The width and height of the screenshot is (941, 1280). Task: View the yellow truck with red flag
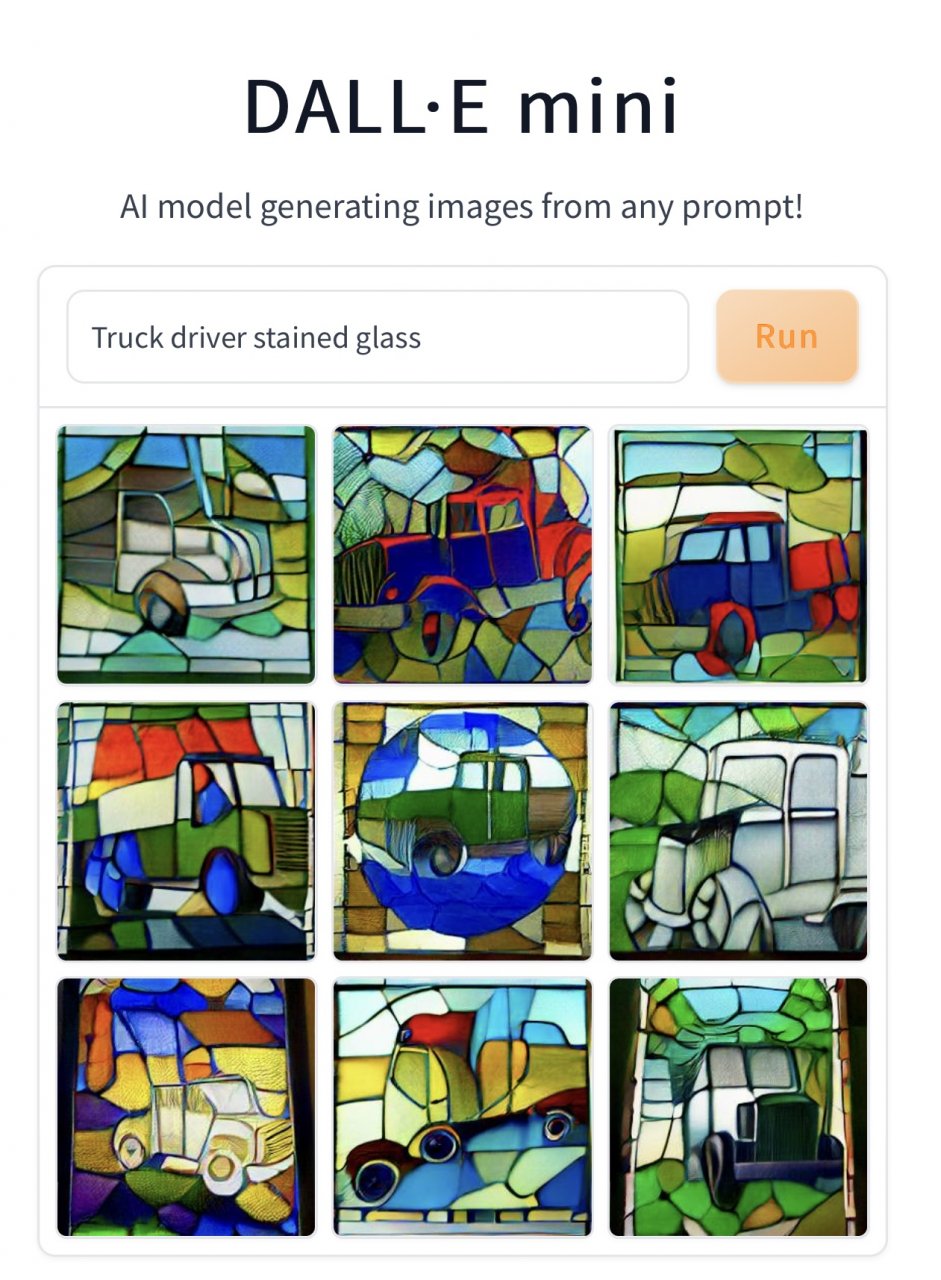coord(462,1107)
